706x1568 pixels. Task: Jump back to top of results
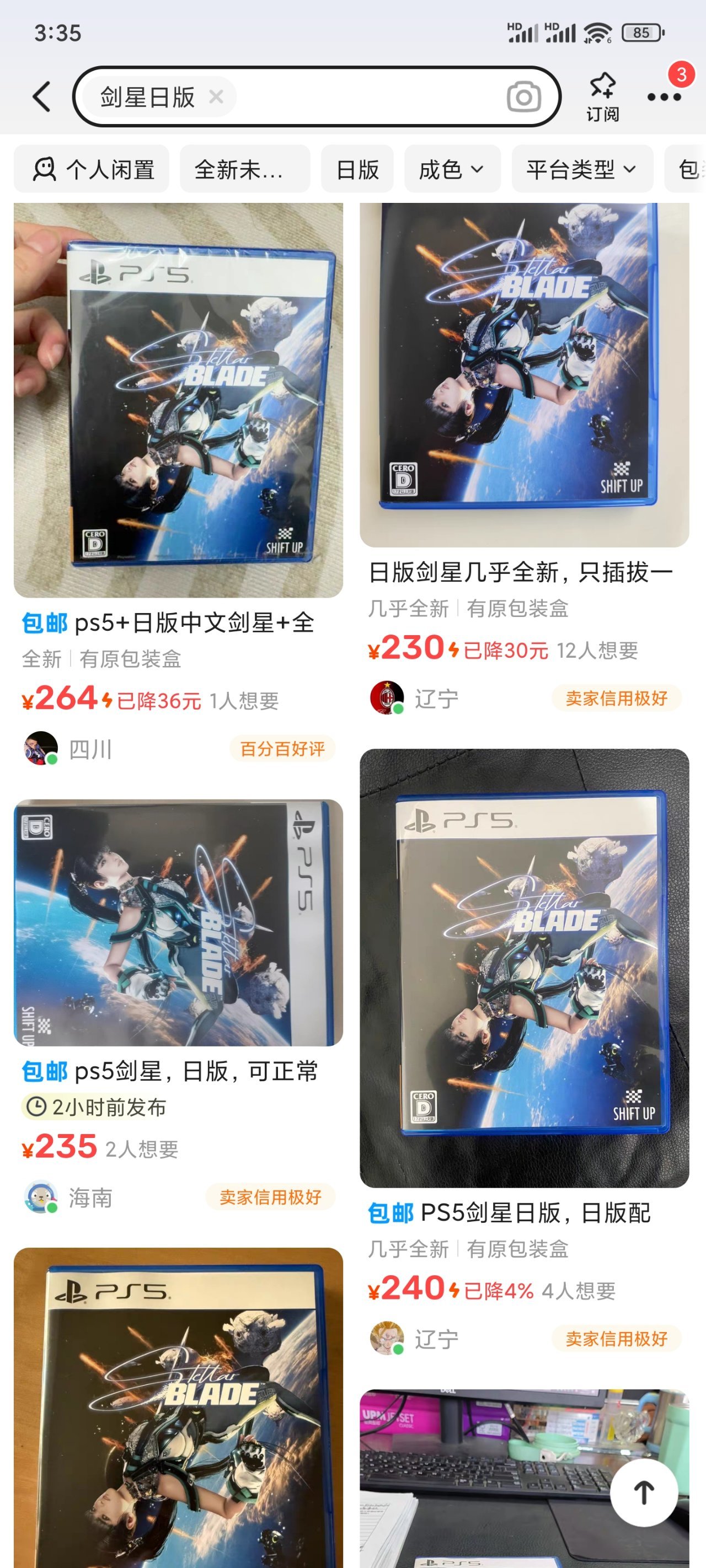click(644, 1491)
